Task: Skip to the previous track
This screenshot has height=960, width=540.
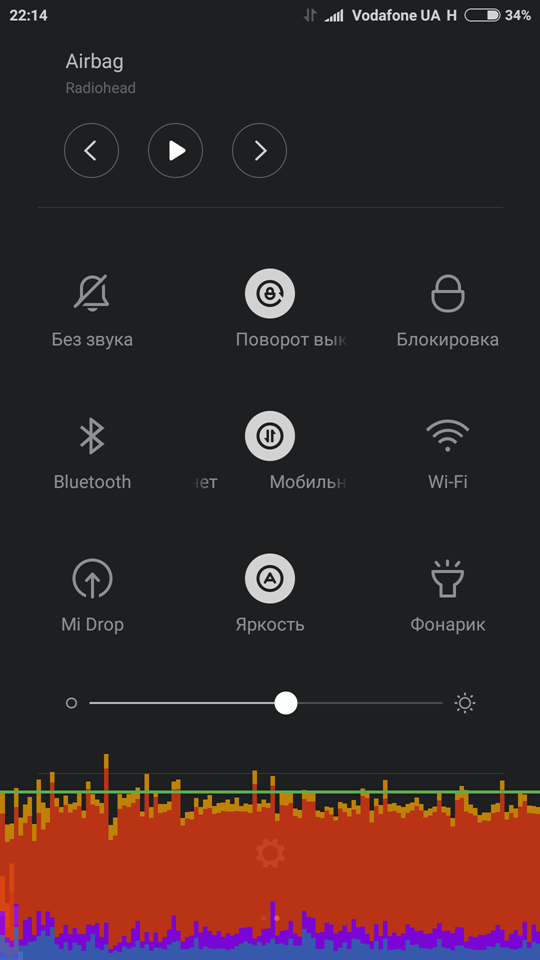Action: coord(91,151)
